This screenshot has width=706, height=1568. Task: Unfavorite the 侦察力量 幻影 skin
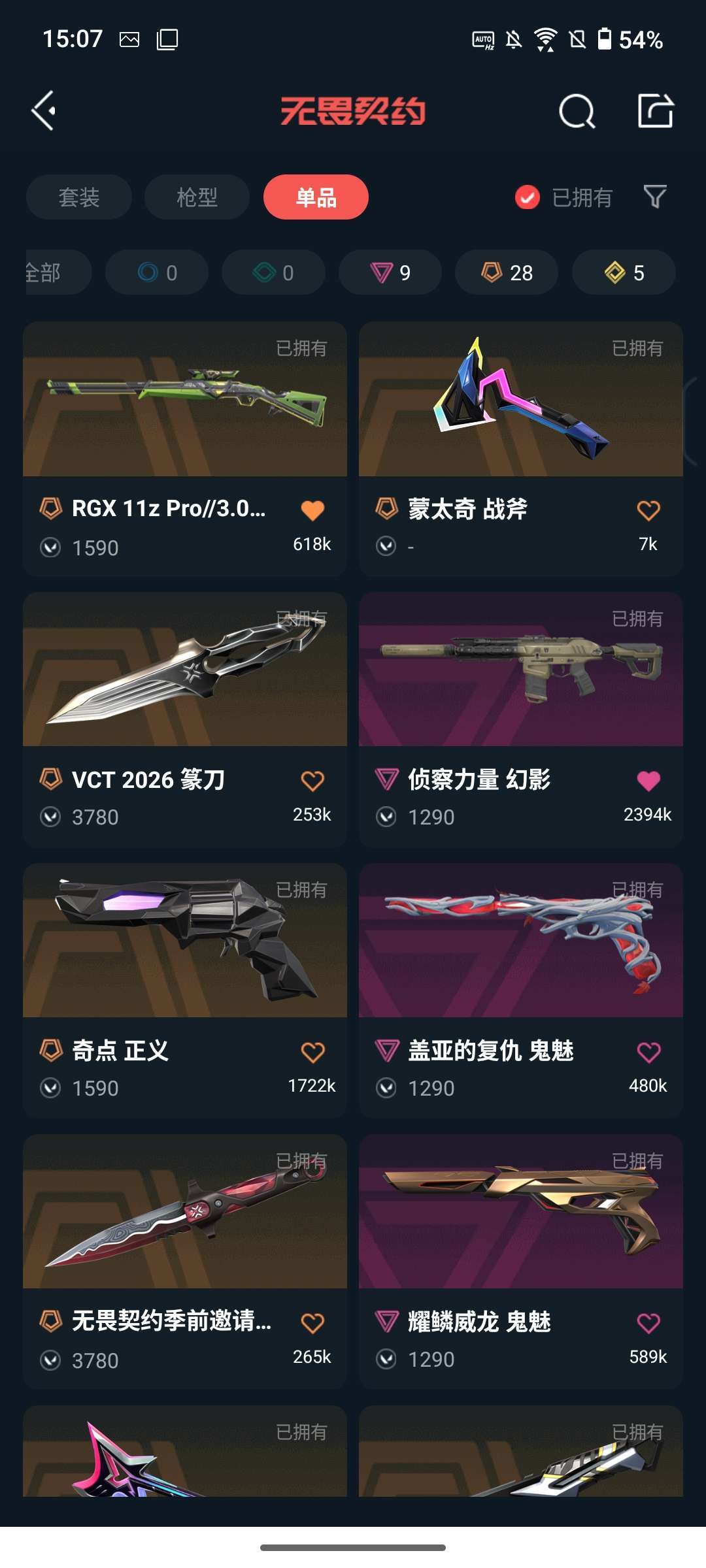pyautogui.click(x=649, y=781)
